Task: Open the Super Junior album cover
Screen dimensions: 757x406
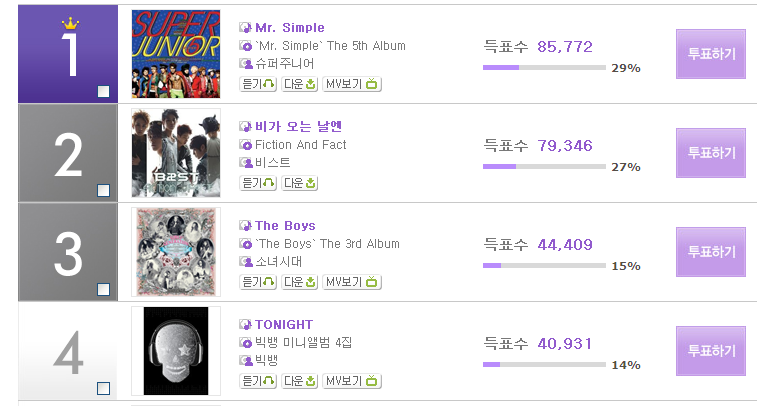Action: click(x=175, y=54)
